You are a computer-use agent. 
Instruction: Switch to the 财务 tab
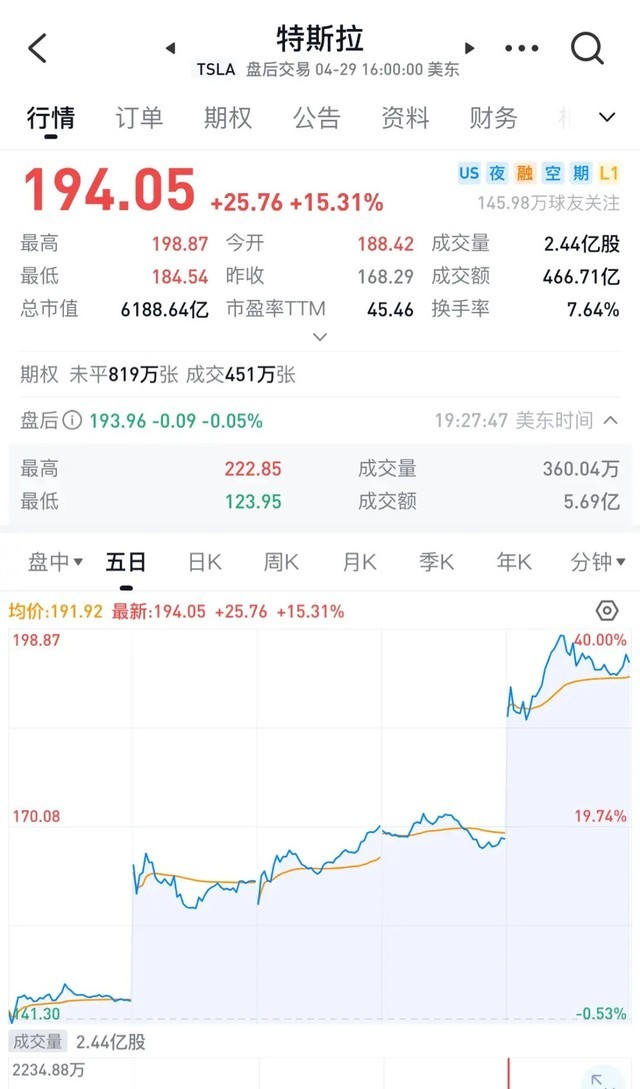pos(494,117)
